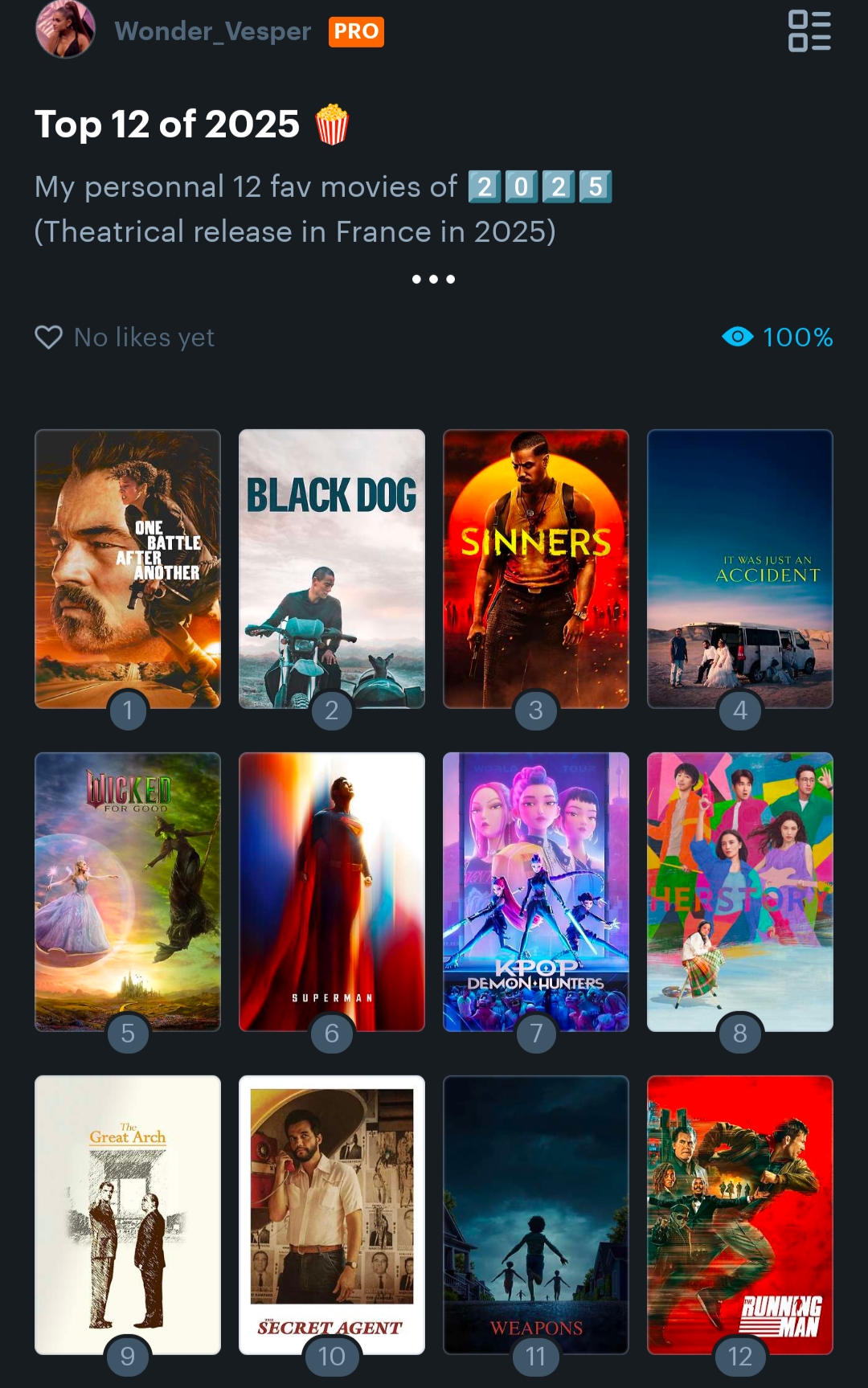Expand the list description with three dots
Image resolution: width=868 pixels, height=1388 pixels.
click(433, 279)
